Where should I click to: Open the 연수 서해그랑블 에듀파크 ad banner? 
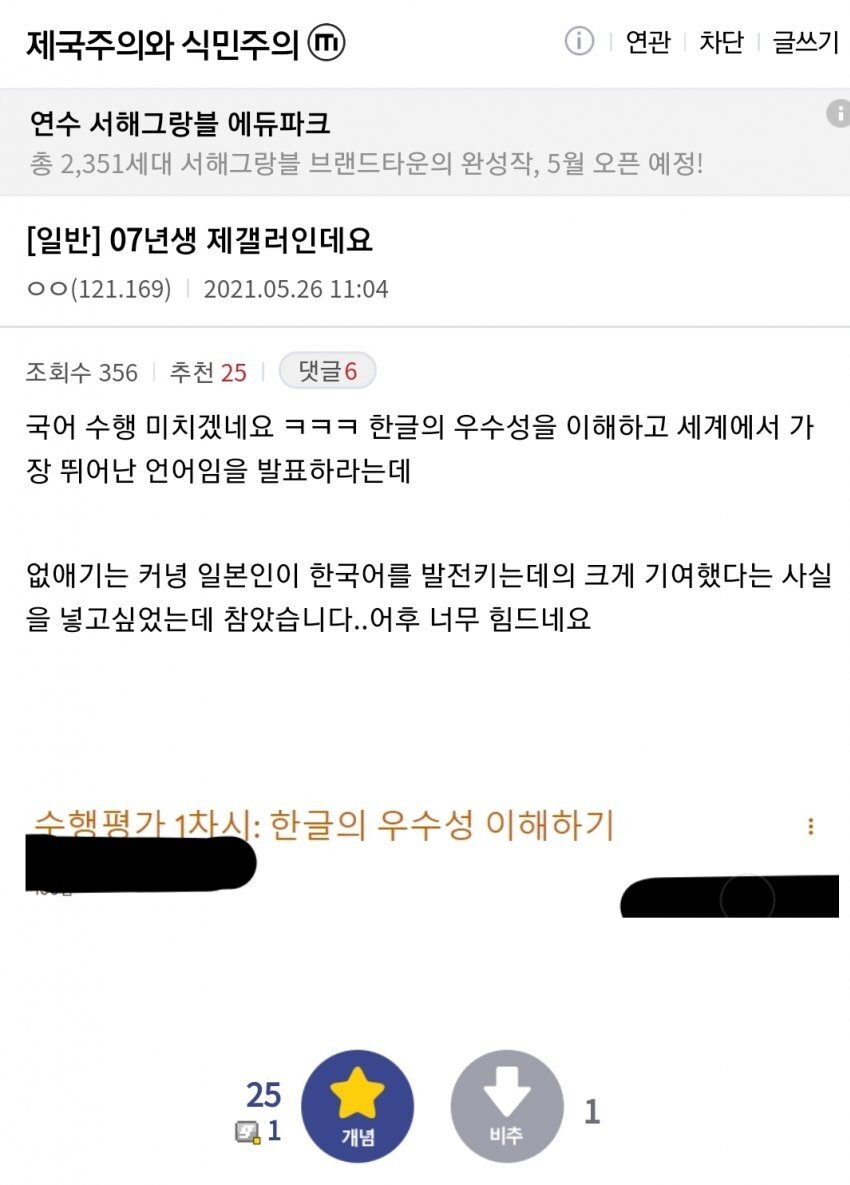point(366,142)
